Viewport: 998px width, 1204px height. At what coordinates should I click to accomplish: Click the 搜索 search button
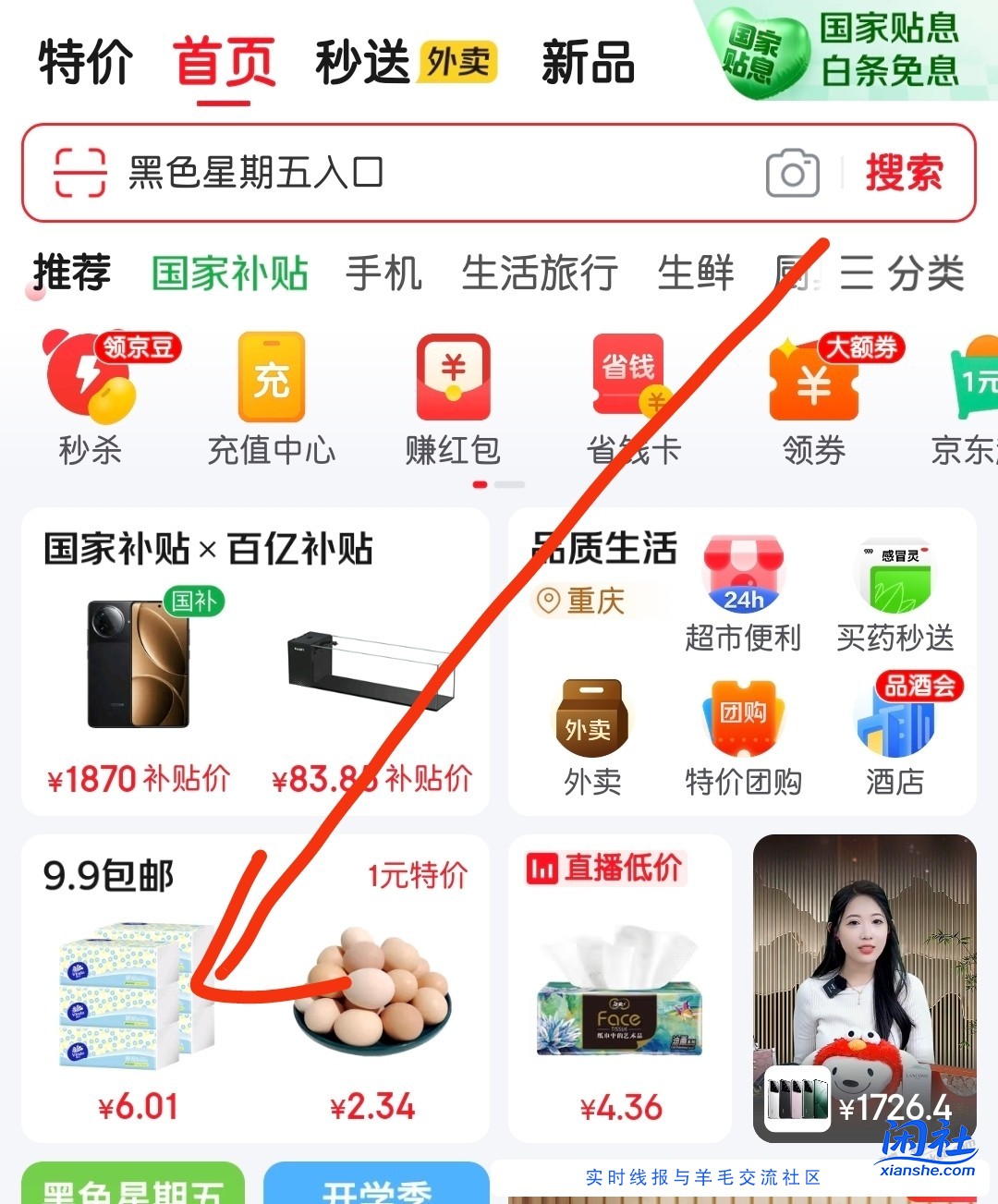tap(904, 173)
